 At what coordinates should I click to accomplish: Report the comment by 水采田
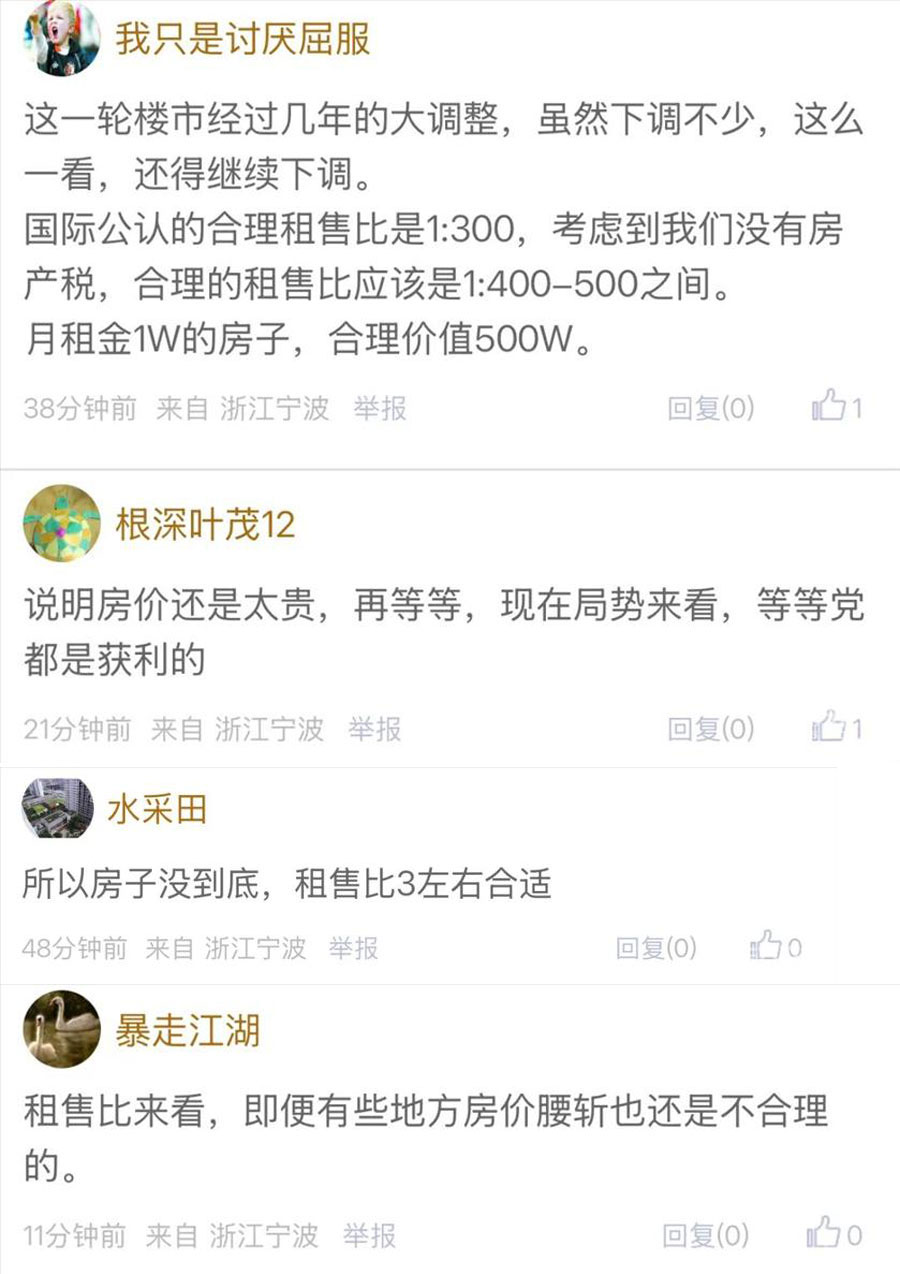(353, 947)
